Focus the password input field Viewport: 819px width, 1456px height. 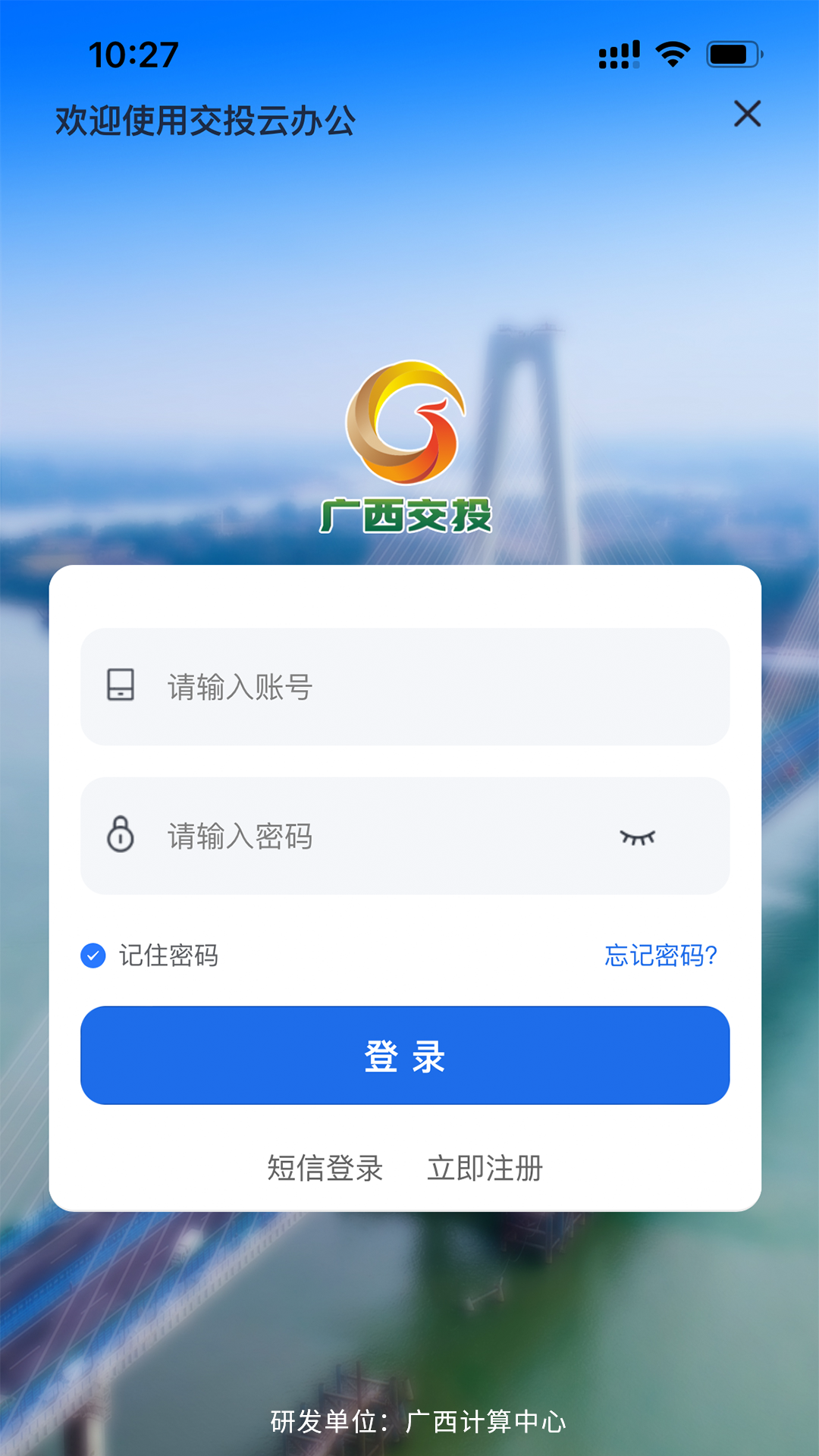coord(379,836)
